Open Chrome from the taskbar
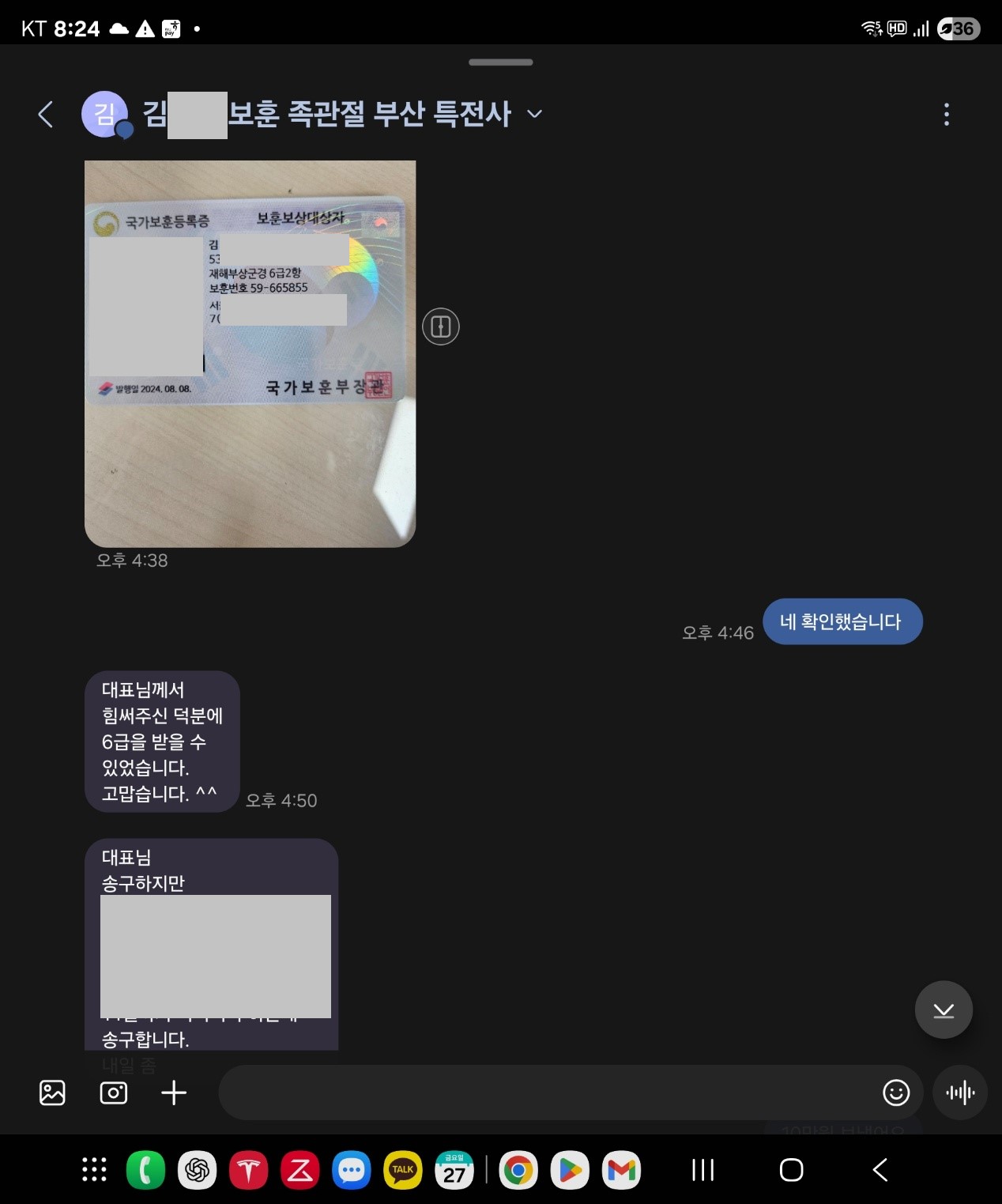1002x1204 pixels. (x=518, y=1170)
